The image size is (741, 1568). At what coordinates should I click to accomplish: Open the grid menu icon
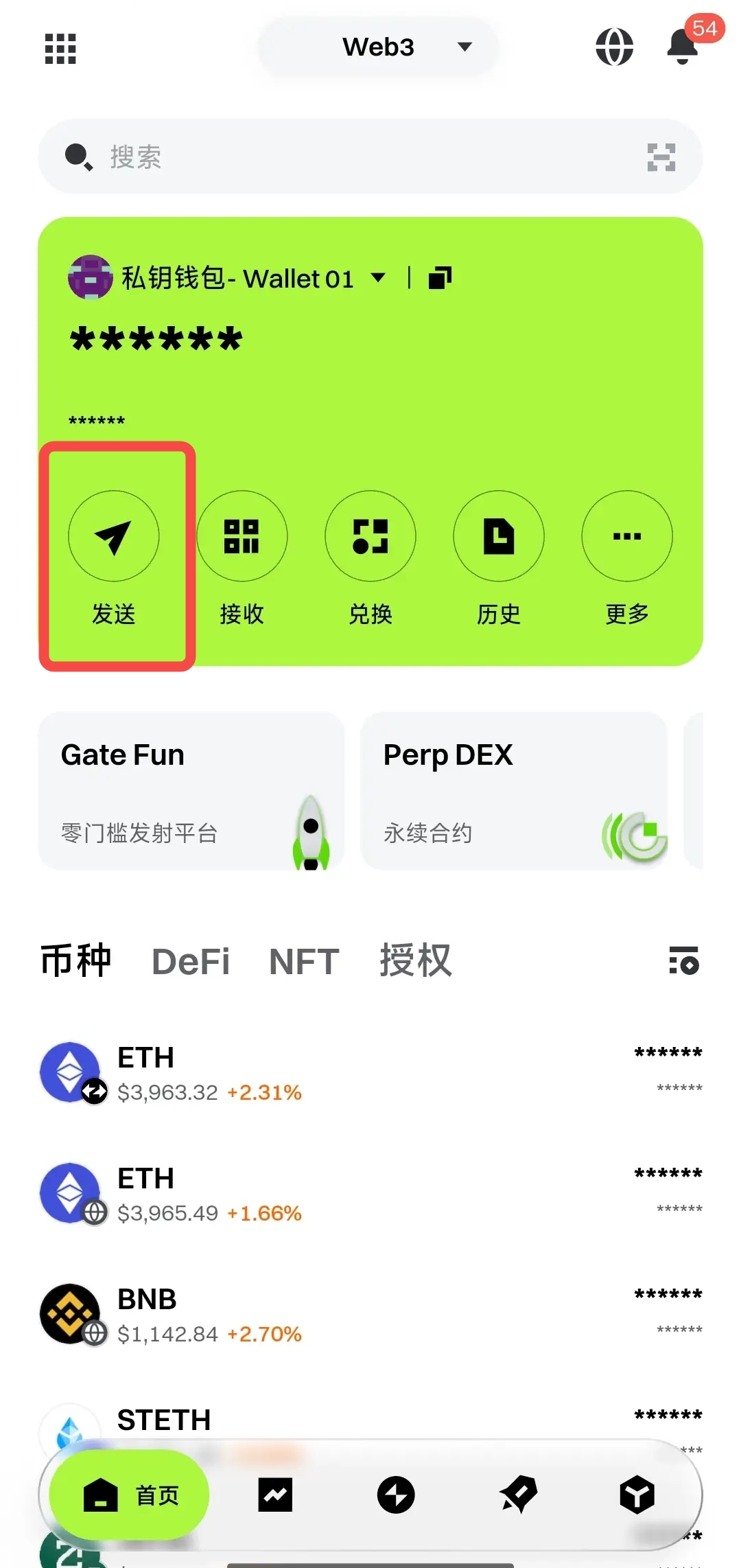point(60,49)
